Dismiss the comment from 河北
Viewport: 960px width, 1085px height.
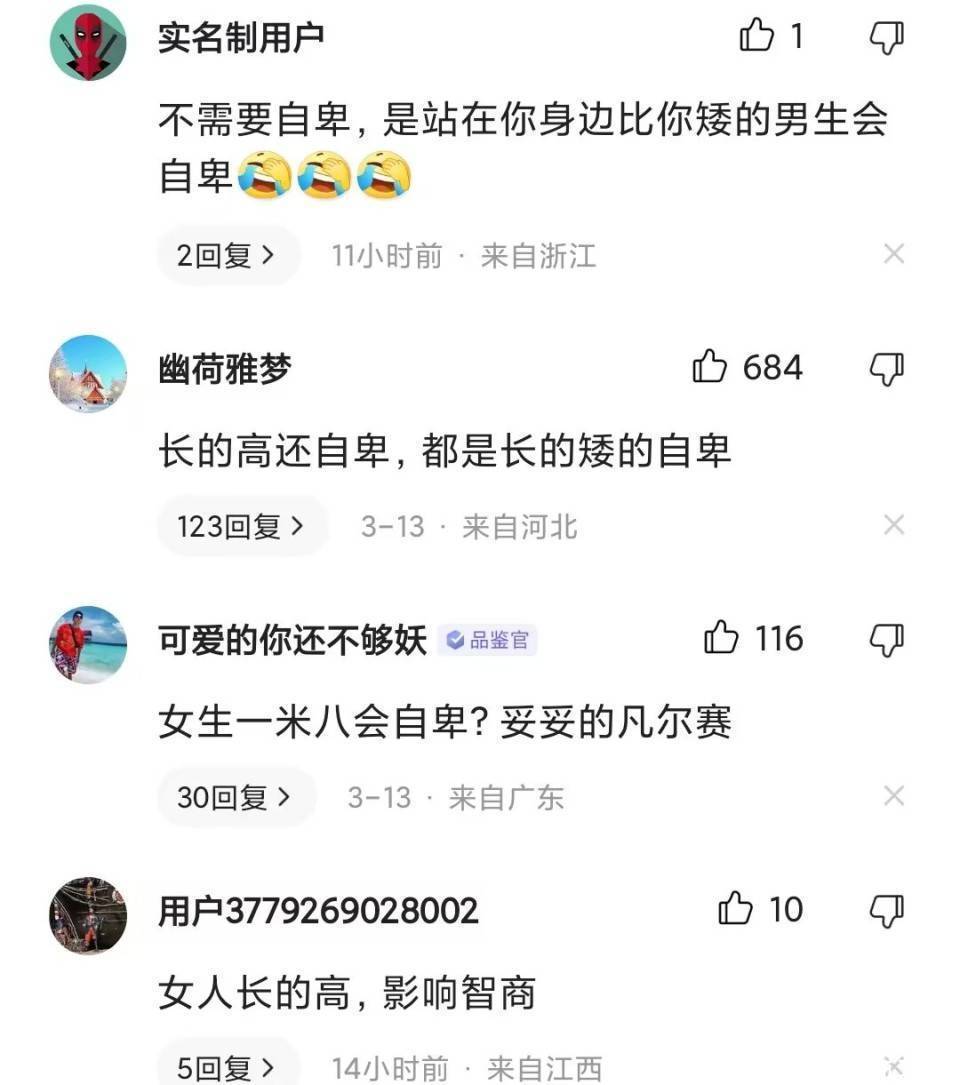click(x=893, y=525)
